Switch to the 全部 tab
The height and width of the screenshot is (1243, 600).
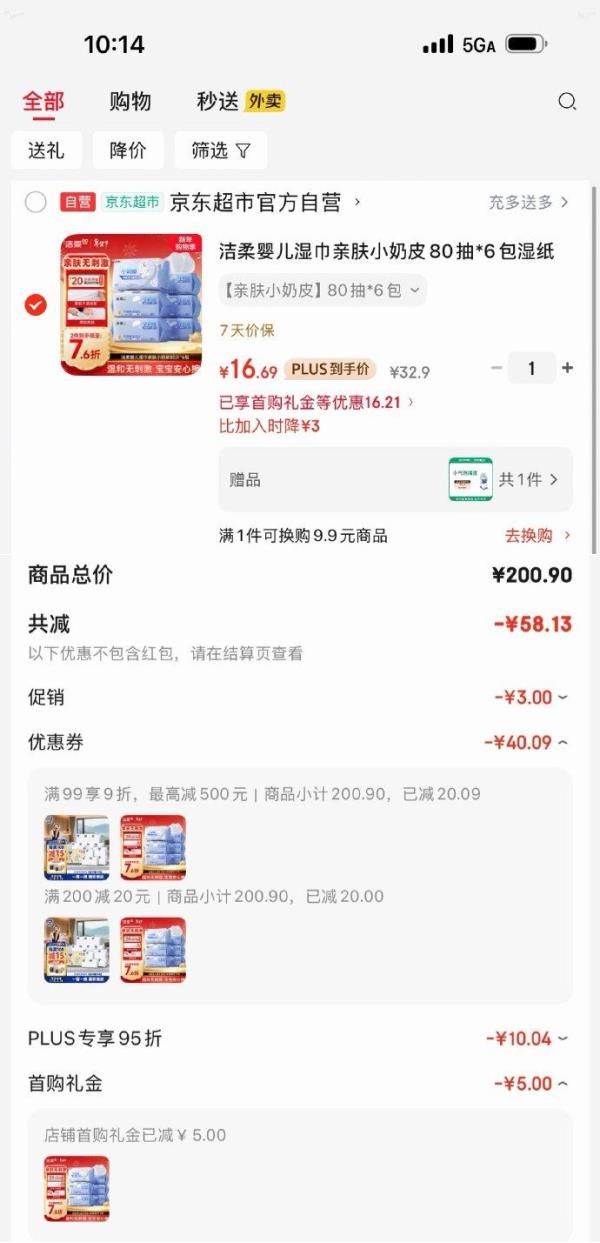pyautogui.click(x=43, y=101)
